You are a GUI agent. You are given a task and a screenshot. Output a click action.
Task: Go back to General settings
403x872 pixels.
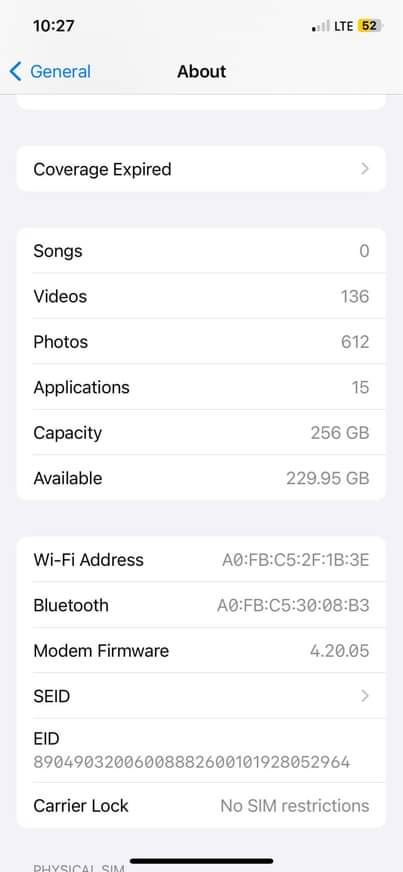(x=50, y=72)
